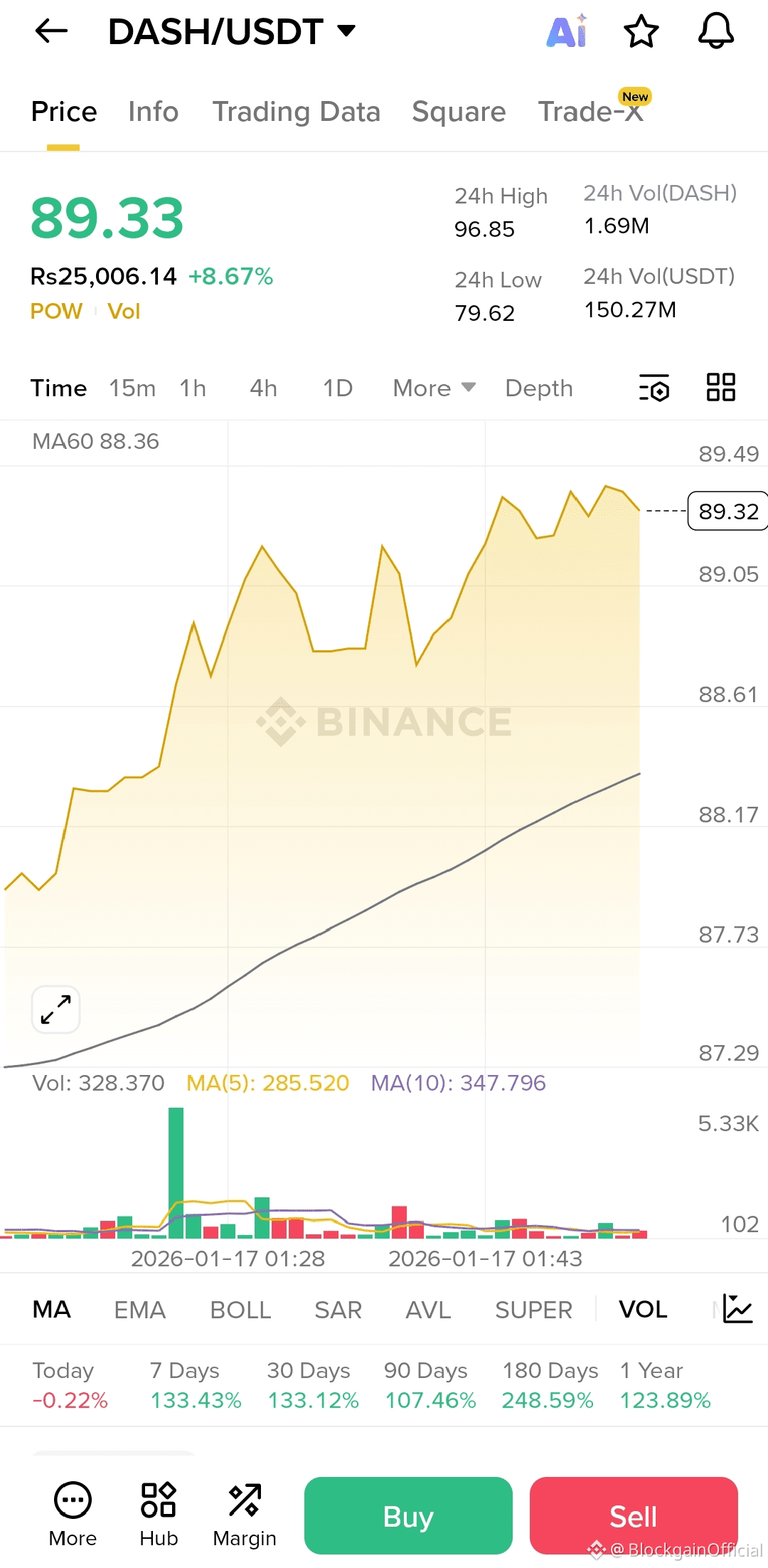Select the 1D chart interval
Image resolution: width=768 pixels, height=1568 pixels.
338,388
